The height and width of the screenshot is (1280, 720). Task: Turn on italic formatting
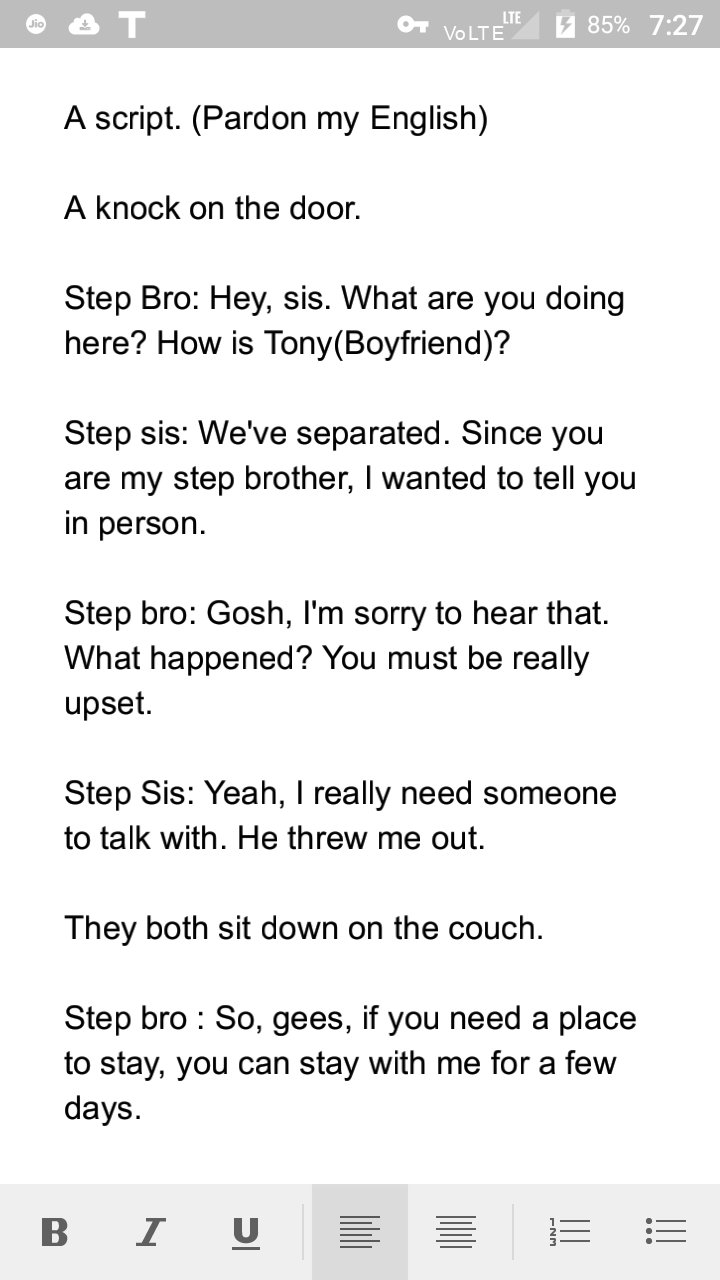click(x=150, y=1231)
